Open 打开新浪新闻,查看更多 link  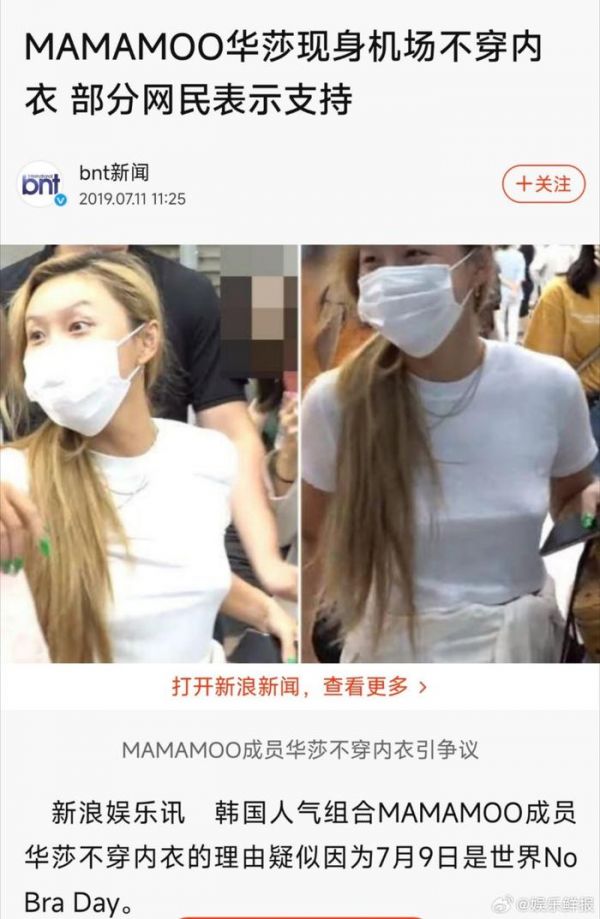(x=299, y=687)
